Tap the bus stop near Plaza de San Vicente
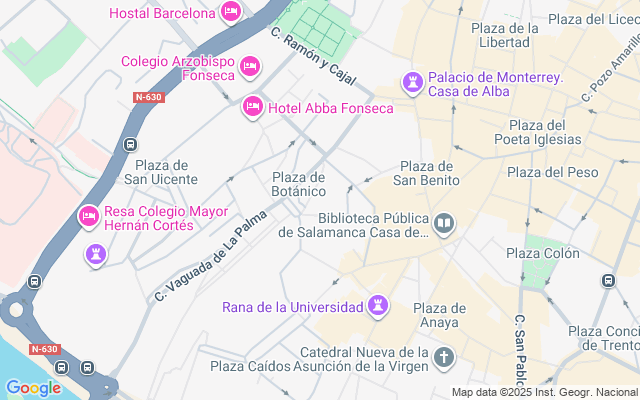The width and height of the screenshot is (640, 400). click(130, 145)
